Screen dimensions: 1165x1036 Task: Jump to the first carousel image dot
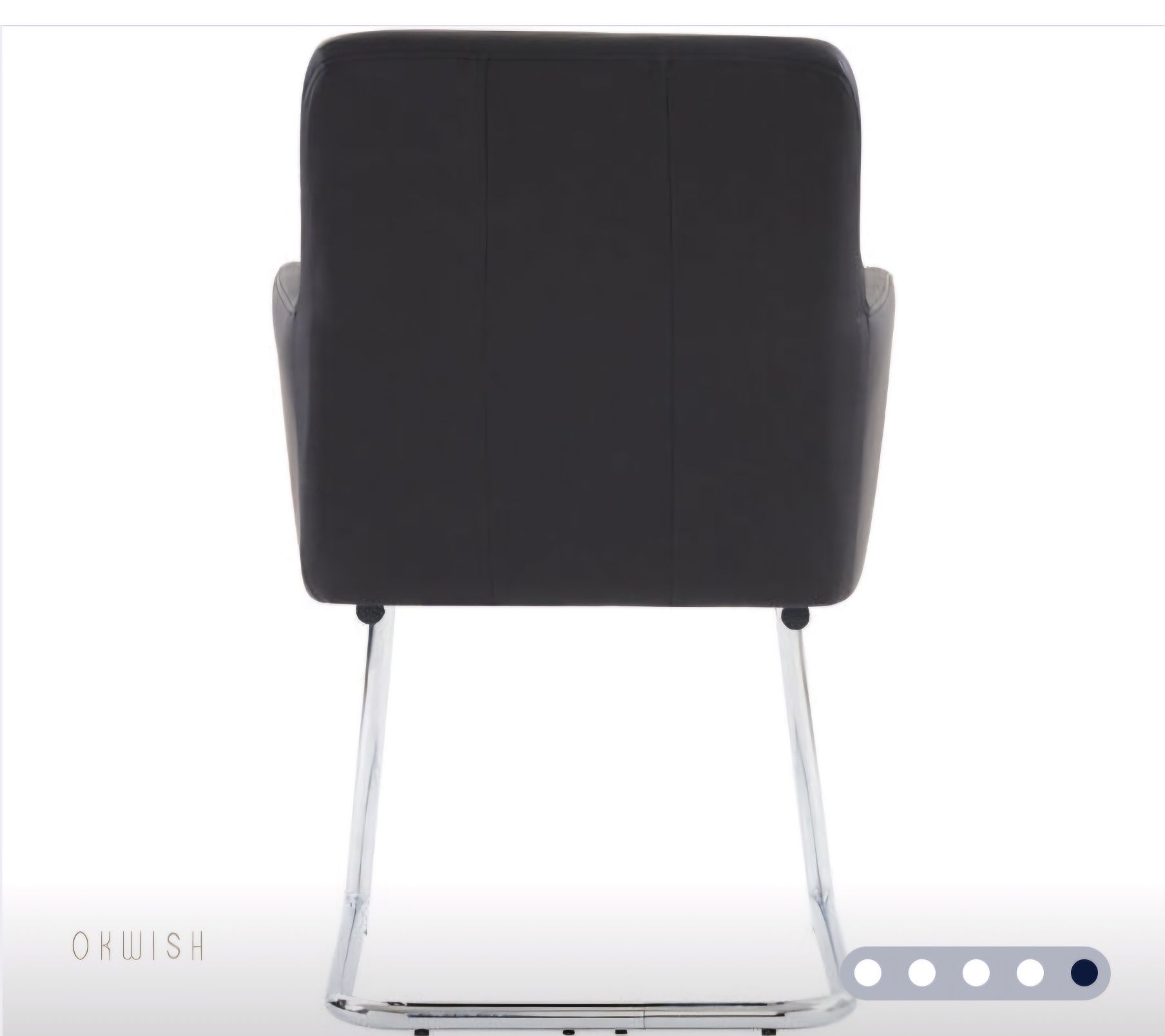click(x=867, y=973)
